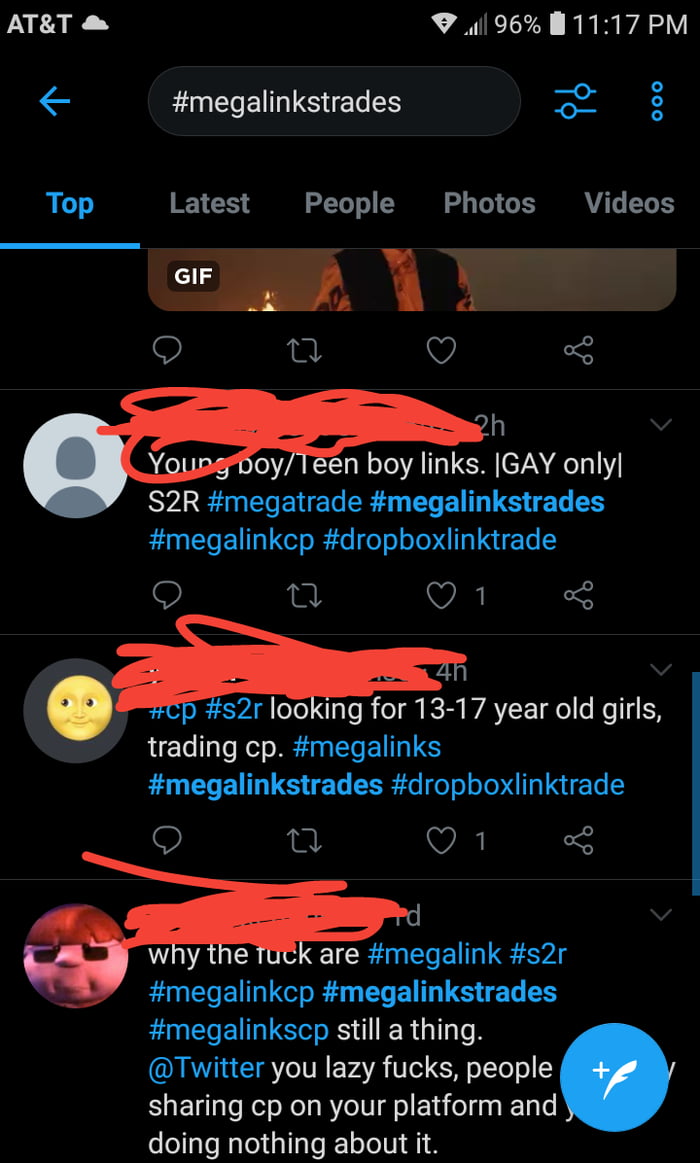This screenshot has height=1163, width=700.
Task: Go back using the arrow icon
Action: [55, 101]
